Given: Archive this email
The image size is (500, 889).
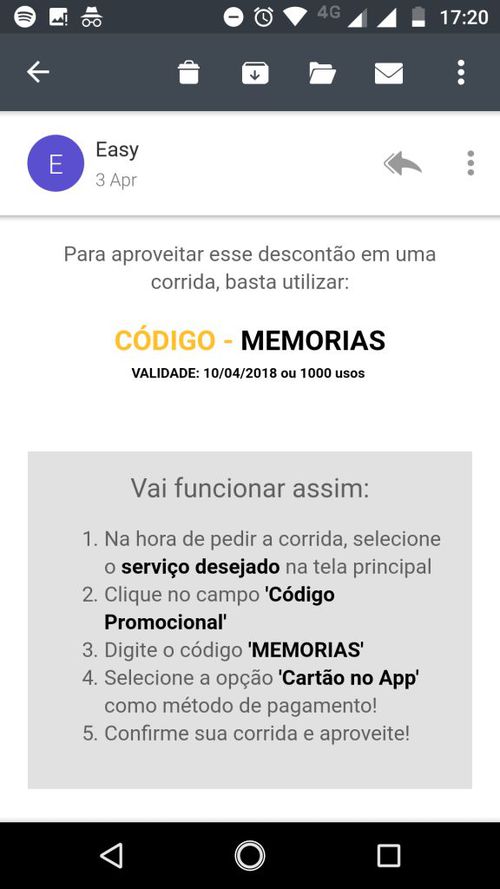Looking at the screenshot, I should [x=255, y=73].
